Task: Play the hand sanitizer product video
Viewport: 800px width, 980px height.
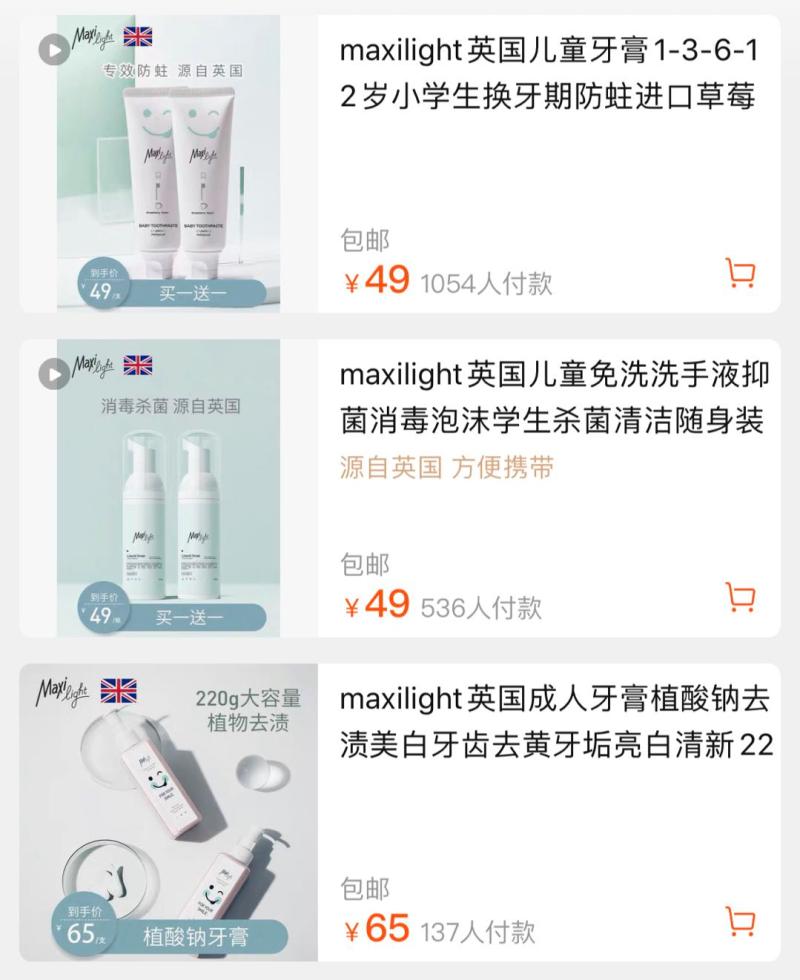Action: (x=54, y=374)
